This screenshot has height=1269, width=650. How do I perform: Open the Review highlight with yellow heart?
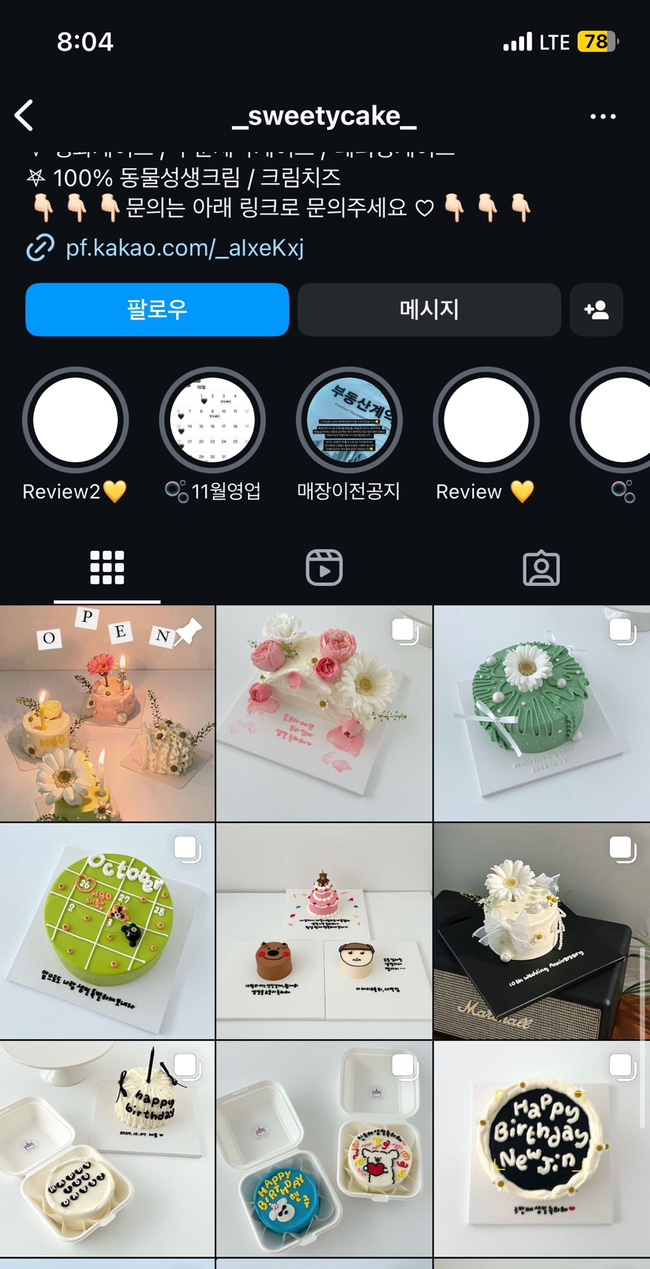pyautogui.click(x=486, y=421)
